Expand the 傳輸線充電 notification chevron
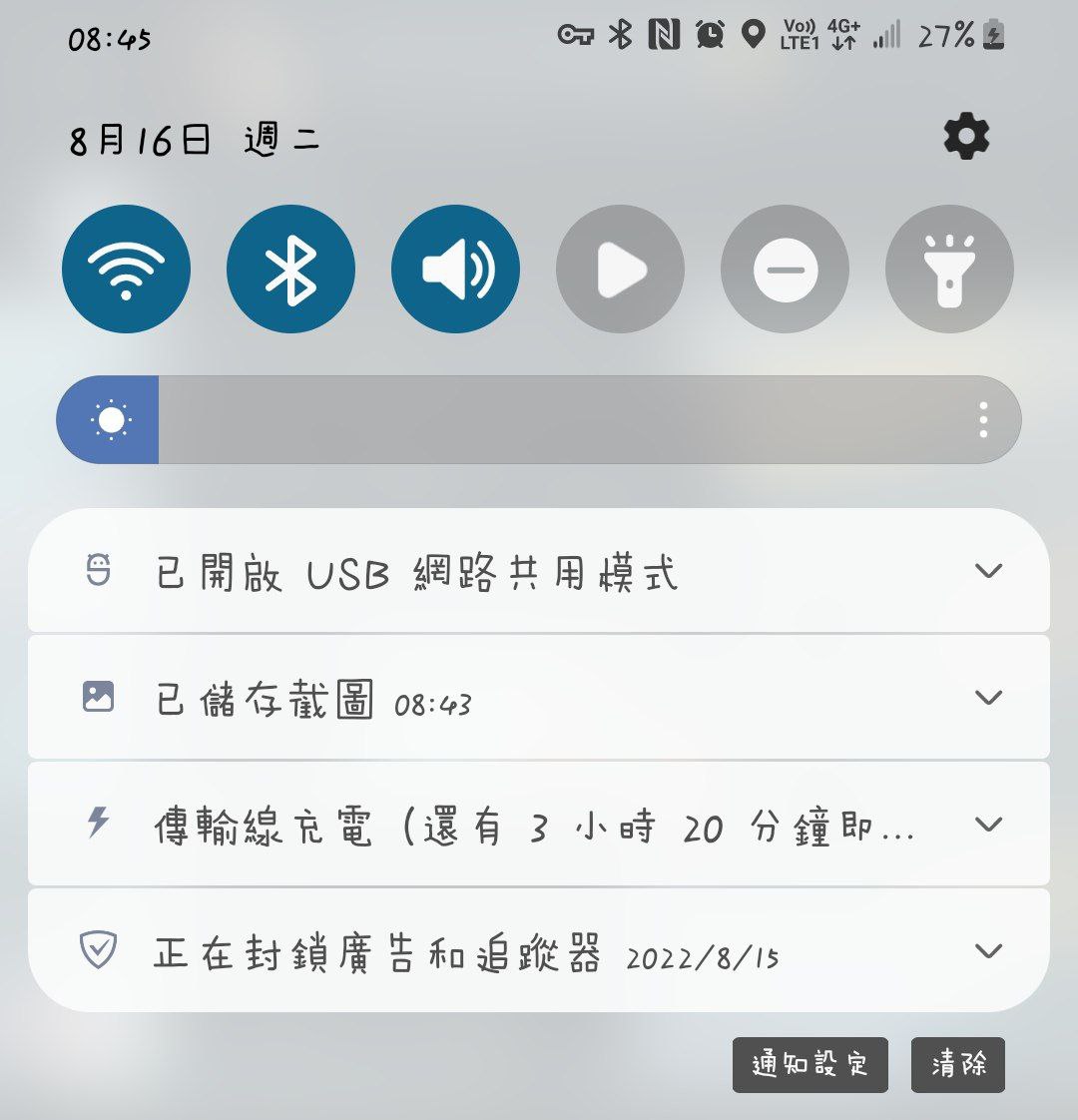 pyautogui.click(x=988, y=825)
